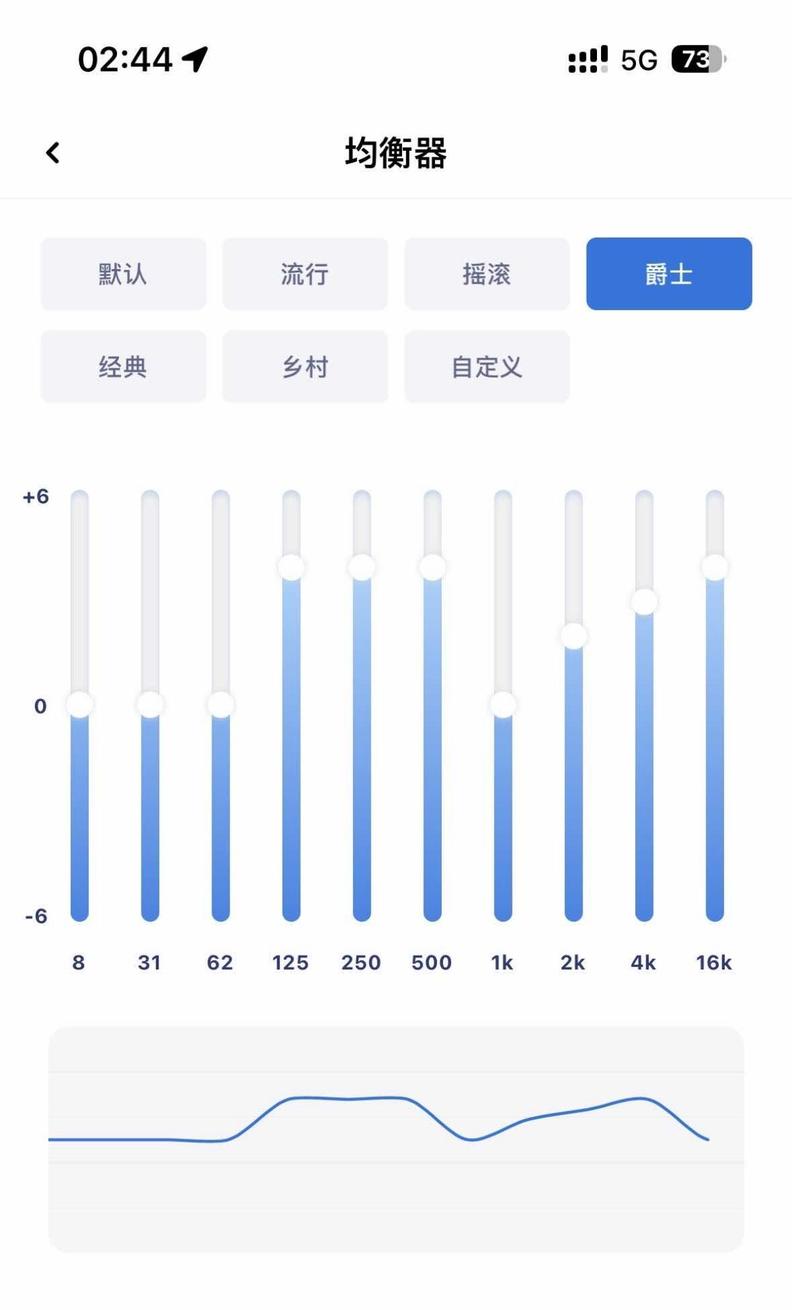Tap the 8 Hz band slider handle
800x1310 pixels.
pyautogui.click(x=79, y=705)
